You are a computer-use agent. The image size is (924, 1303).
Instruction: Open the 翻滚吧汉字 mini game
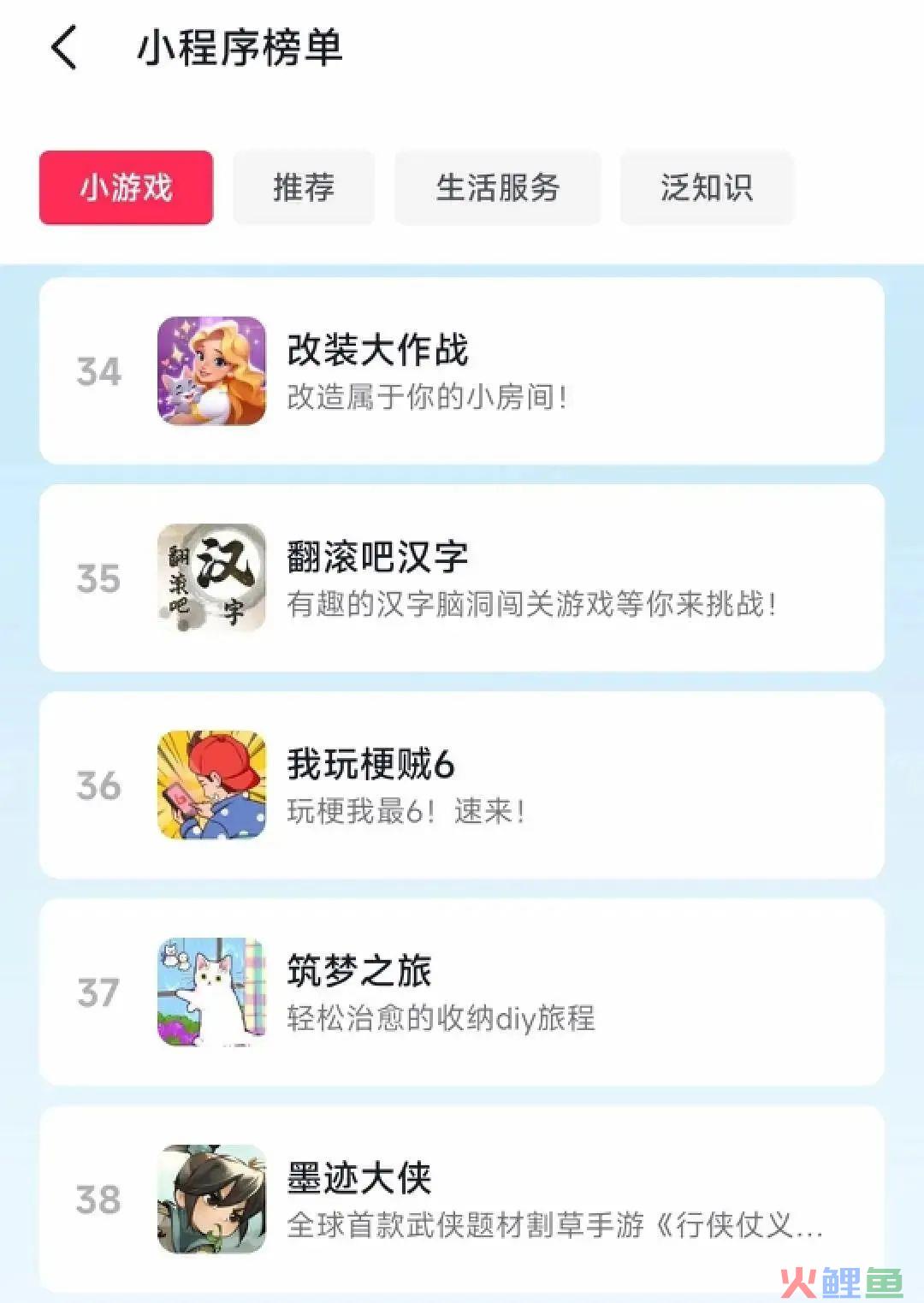(462, 577)
